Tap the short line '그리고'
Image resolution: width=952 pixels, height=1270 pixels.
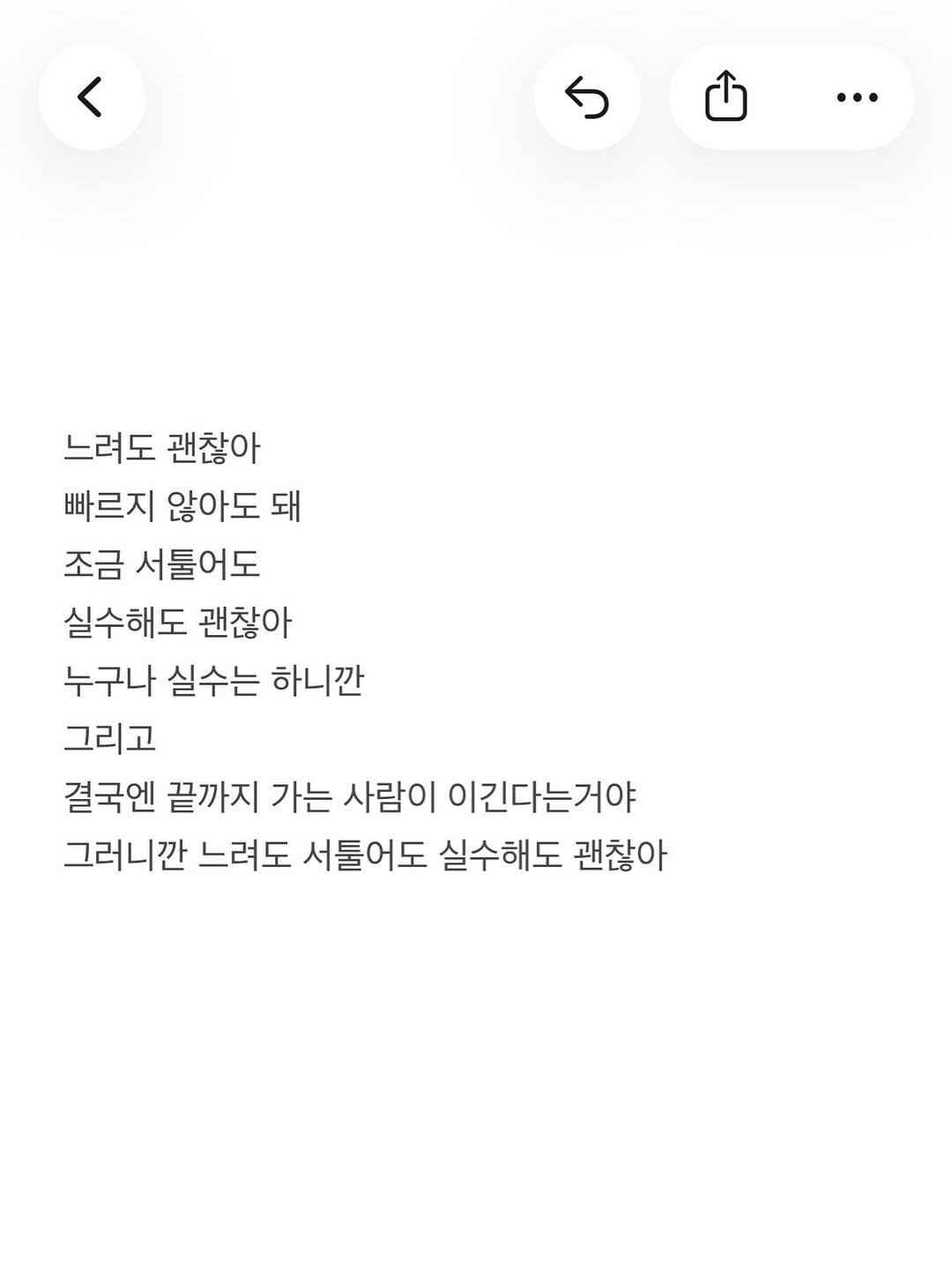coord(108,741)
